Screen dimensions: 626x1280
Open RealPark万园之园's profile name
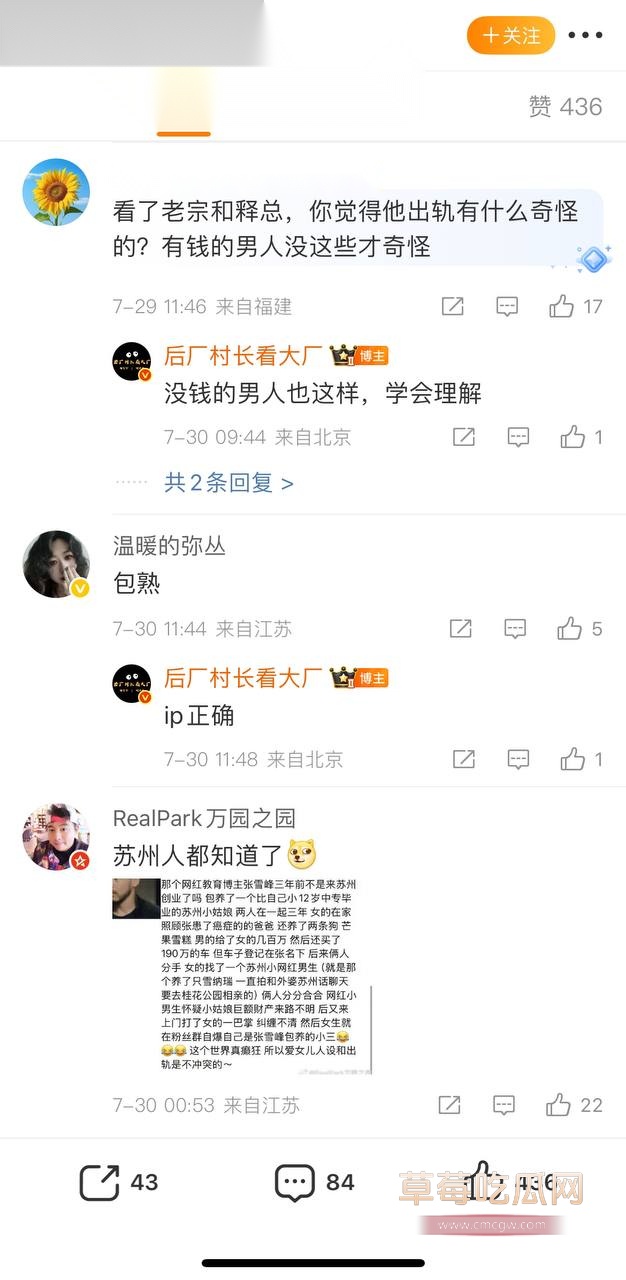pos(204,818)
